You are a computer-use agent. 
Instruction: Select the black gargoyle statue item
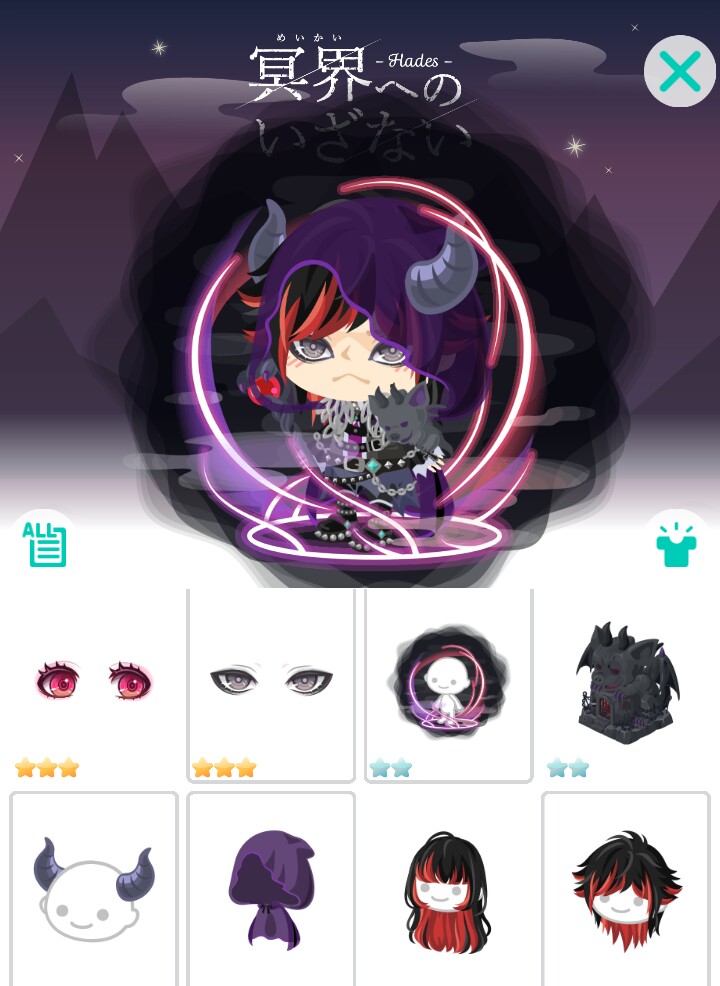coord(626,683)
